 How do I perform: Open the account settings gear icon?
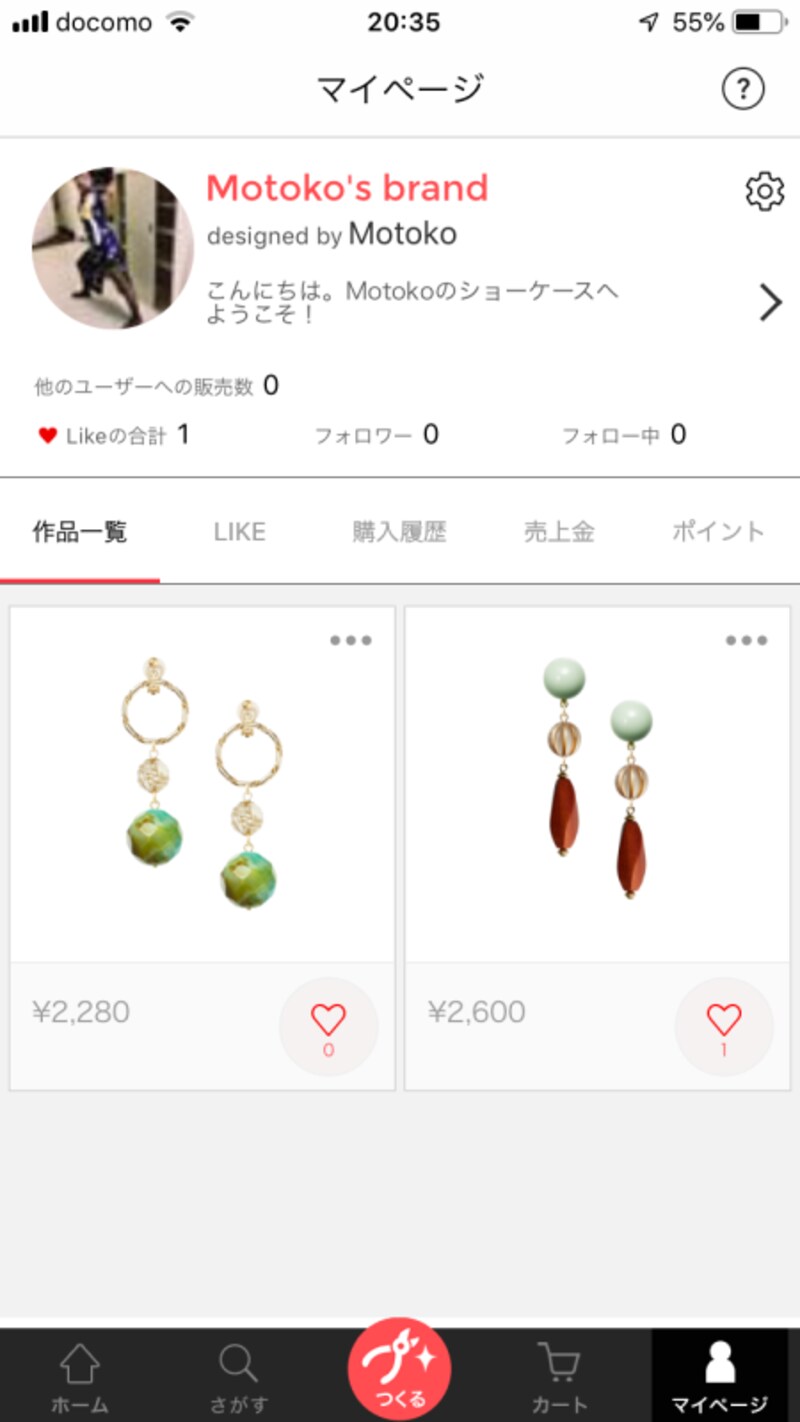pyautogui.click(x=763, y=190)
